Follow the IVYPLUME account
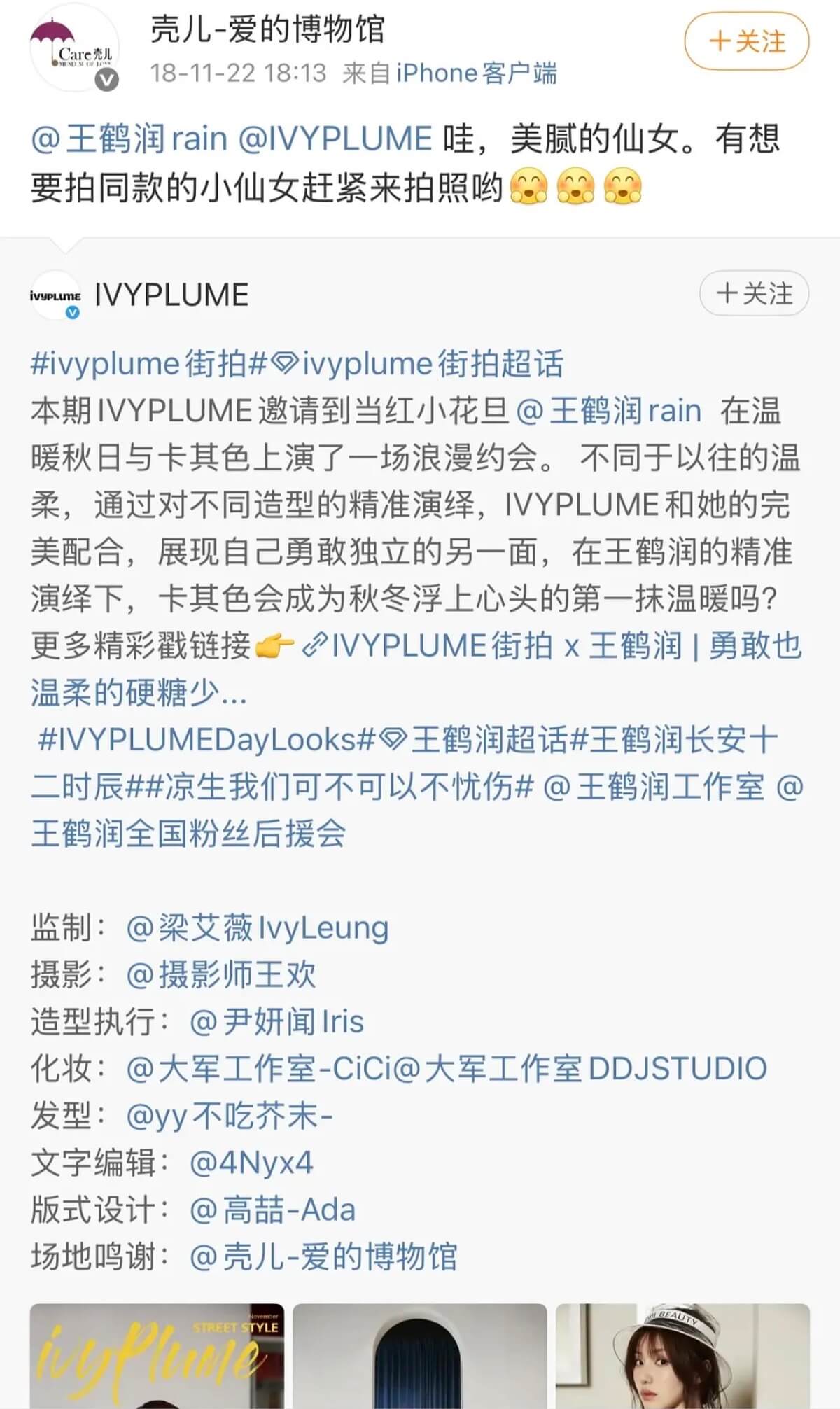The height and width of the screenshot is (1409, 840). [x=754, y=294]
